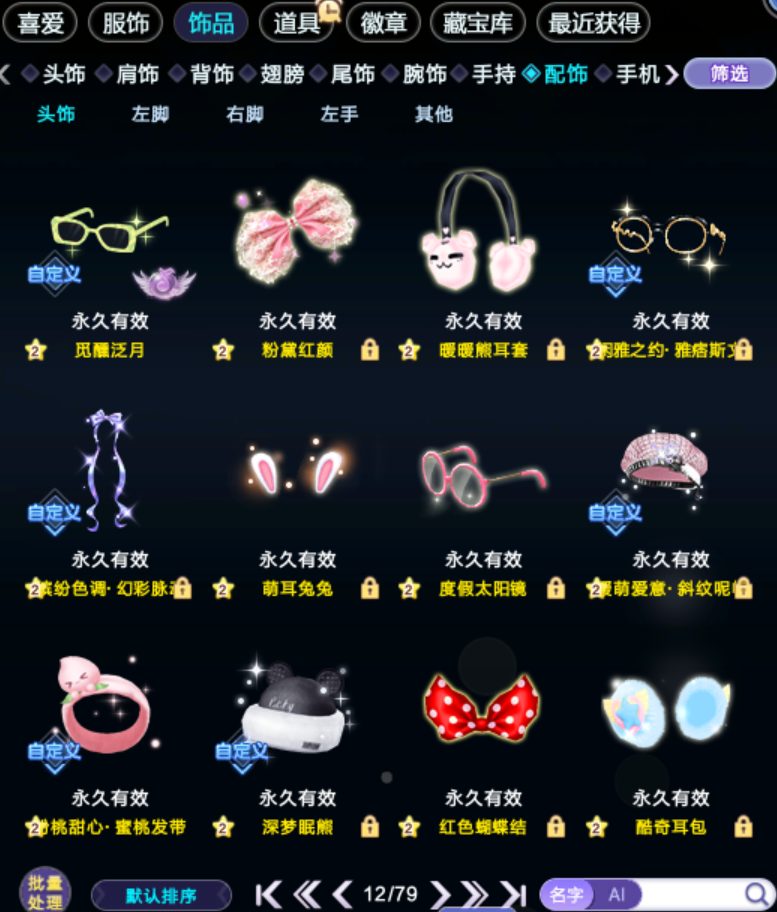The image size is (777, 912).
Task: Open the 藏宝库 tab
Action: [x=477, y=23]
